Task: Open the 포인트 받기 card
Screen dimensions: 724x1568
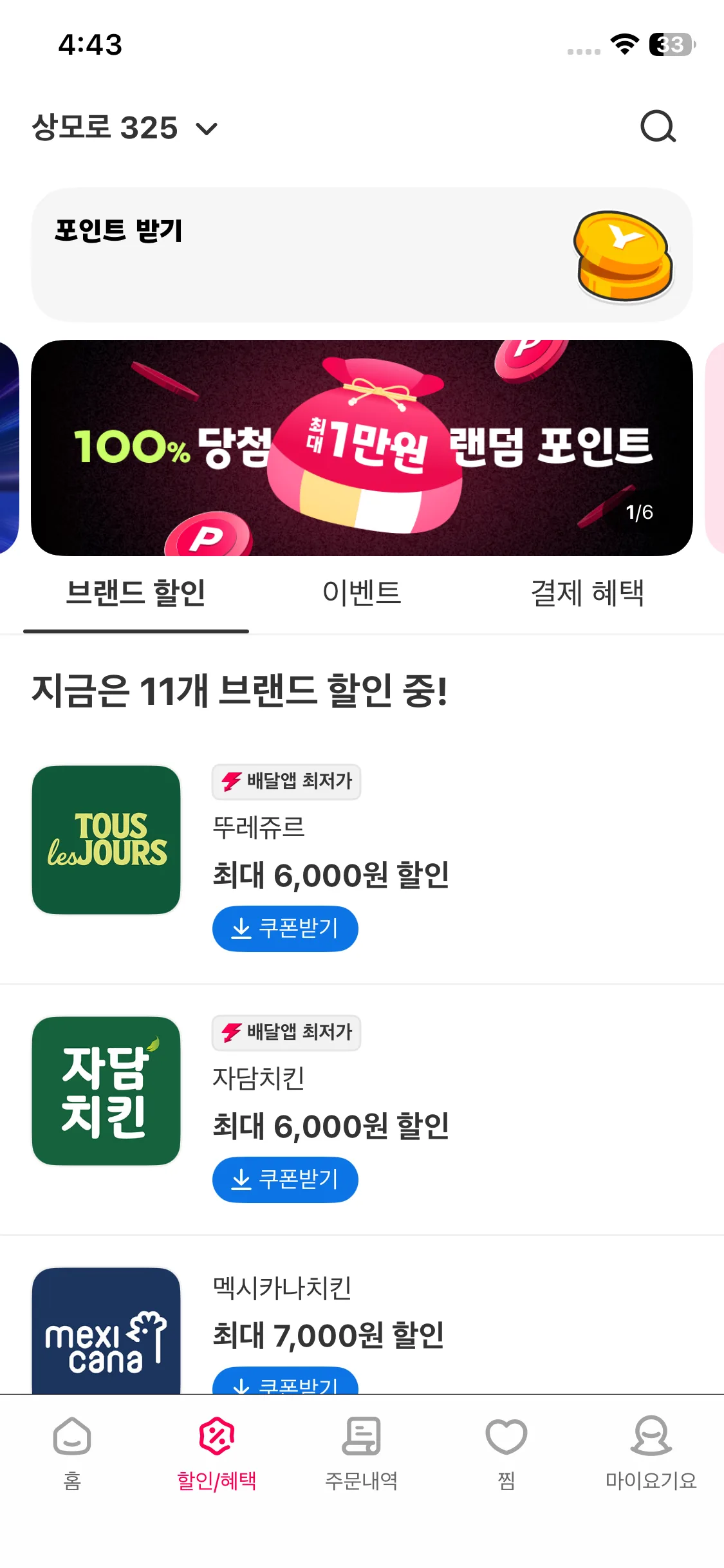Action: click(x=362, y=255)
